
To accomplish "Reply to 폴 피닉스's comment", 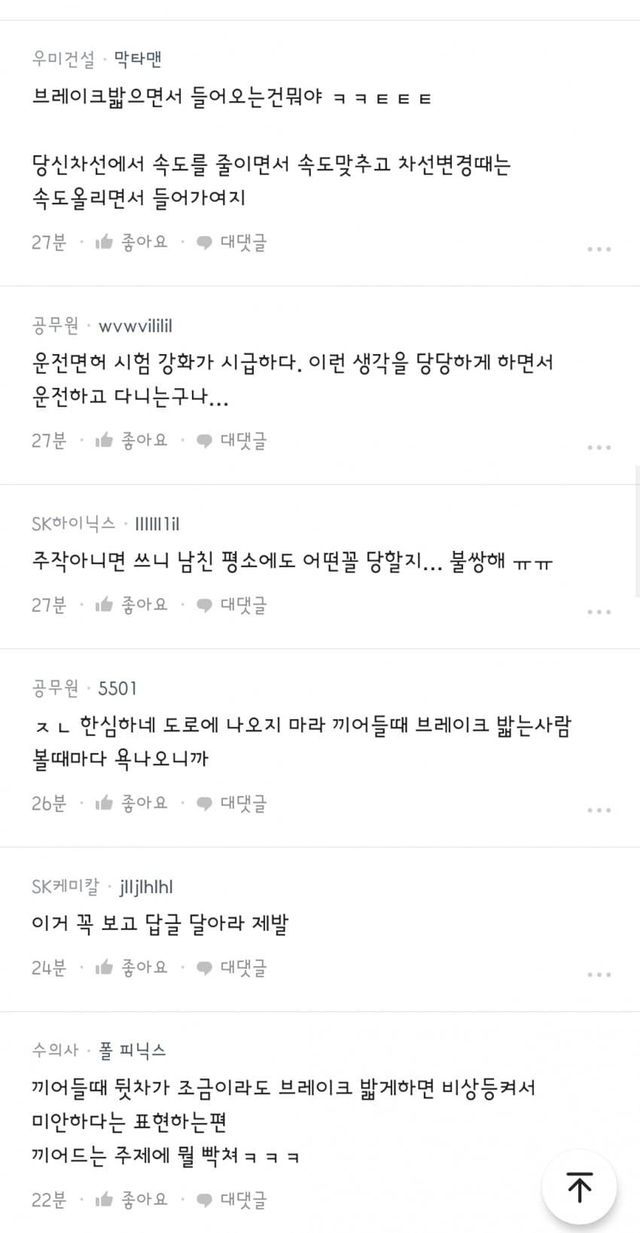I will 231,1199.
